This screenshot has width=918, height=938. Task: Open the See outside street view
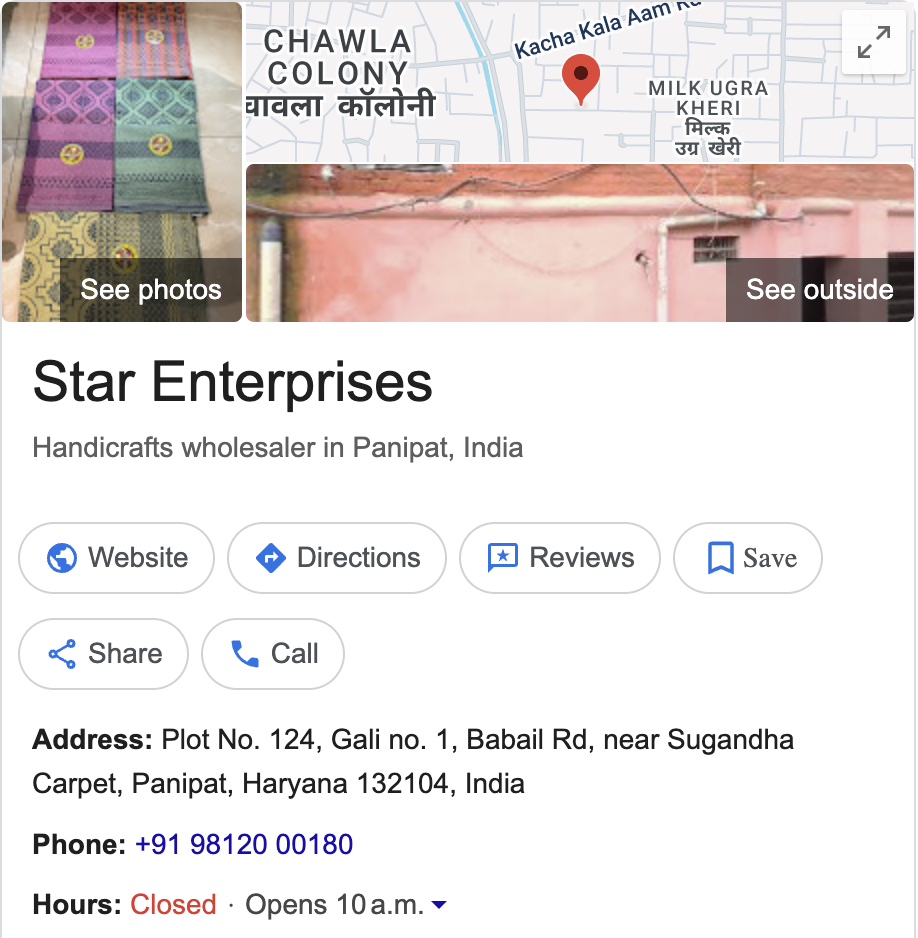tap(580, 243)
